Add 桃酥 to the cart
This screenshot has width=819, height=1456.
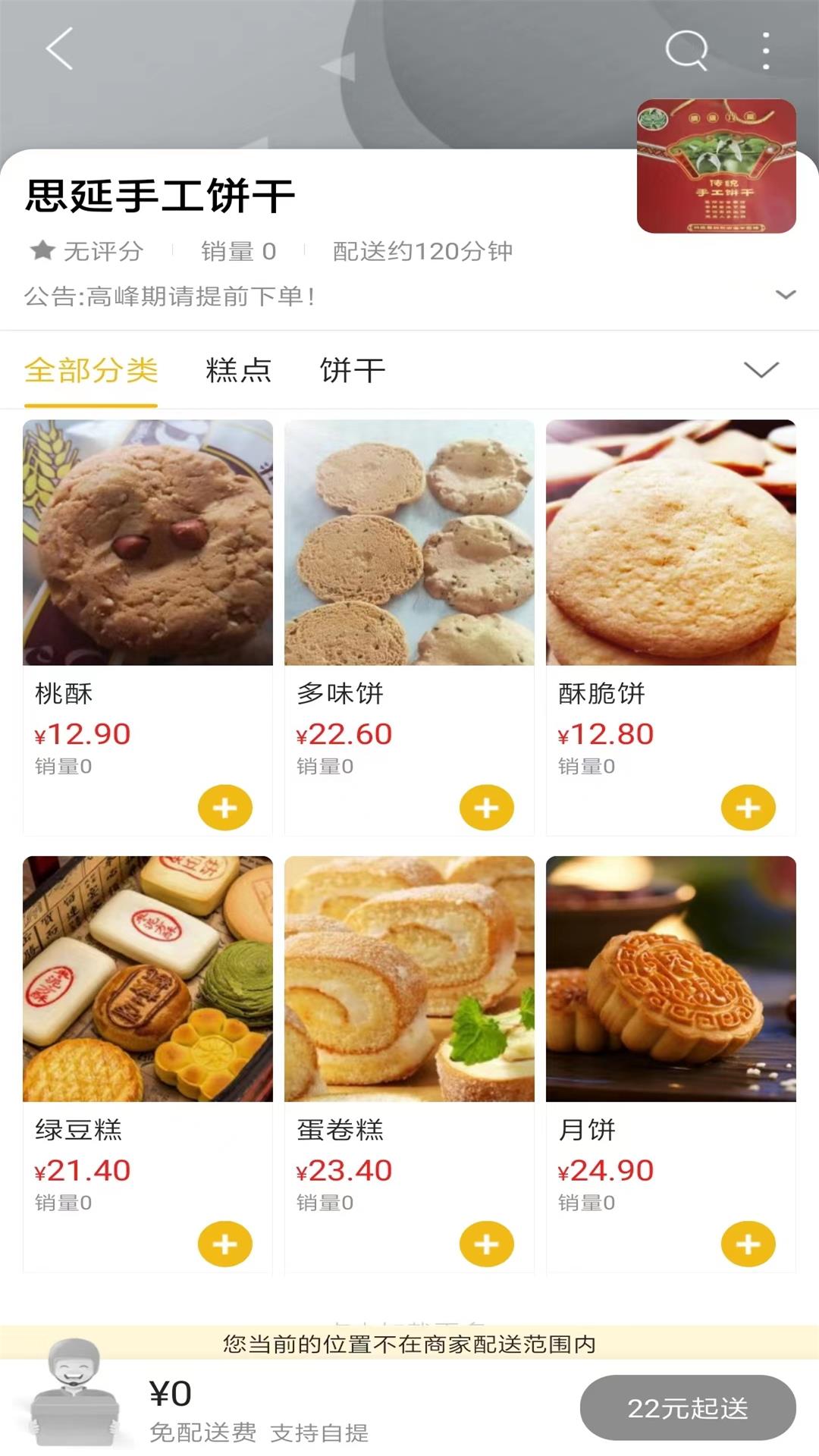click(224, 808)
